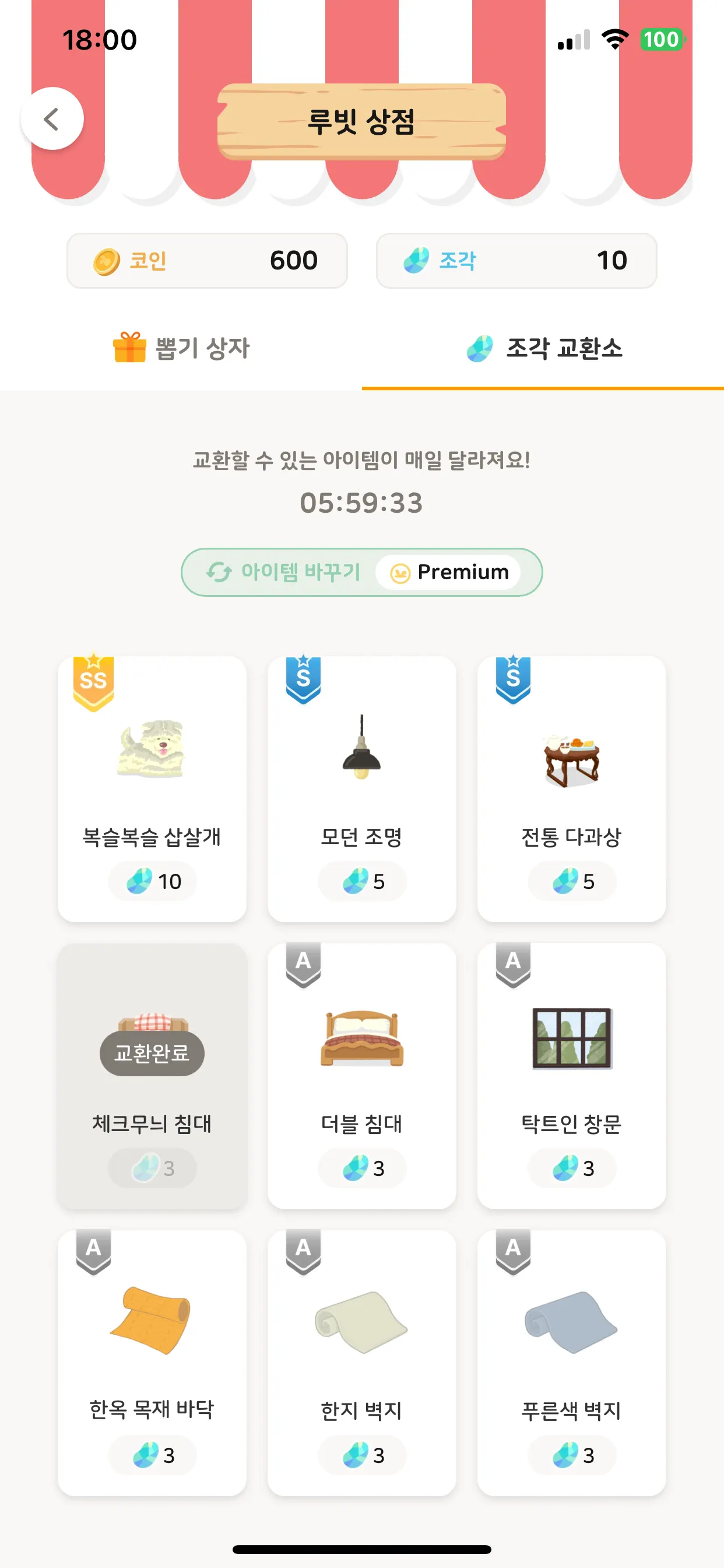Select the 조각 교환소 tab

pos(543,348)
